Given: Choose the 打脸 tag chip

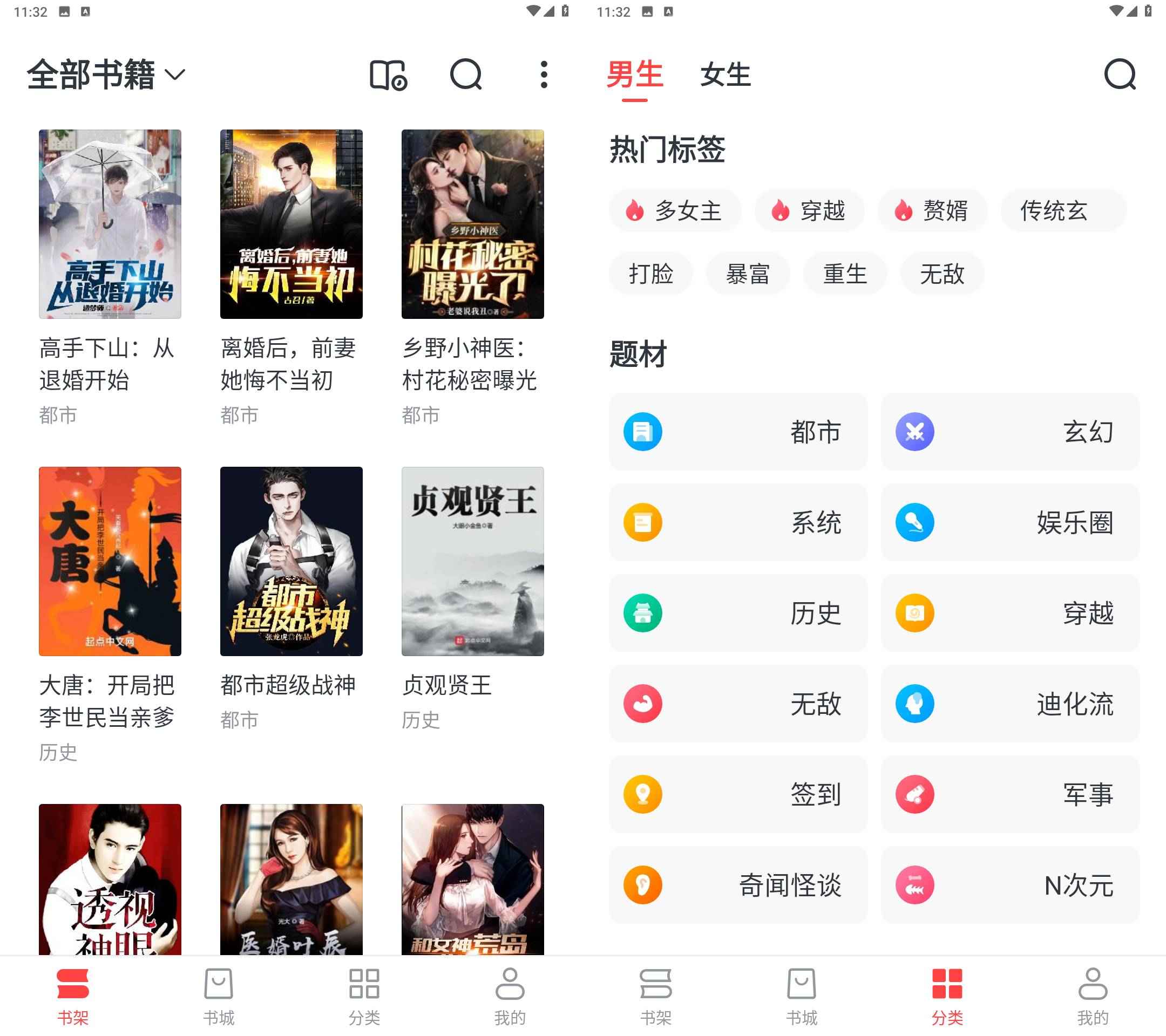Looking at the screenshot, I should 651,274.
